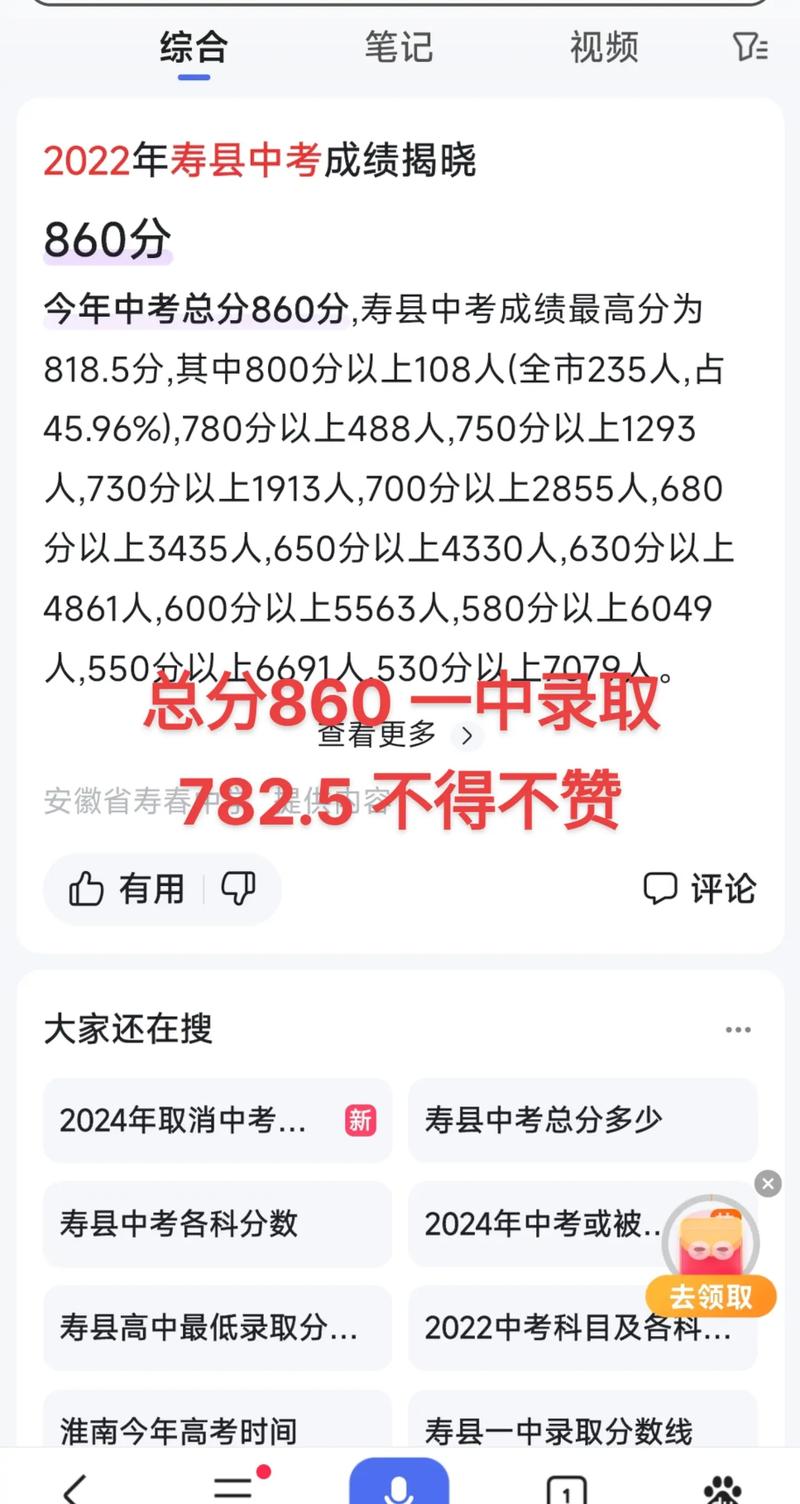Open the paw-shaped apps icon
This screenshot has height=1504, width=800.
click(x=731, y=1488)
